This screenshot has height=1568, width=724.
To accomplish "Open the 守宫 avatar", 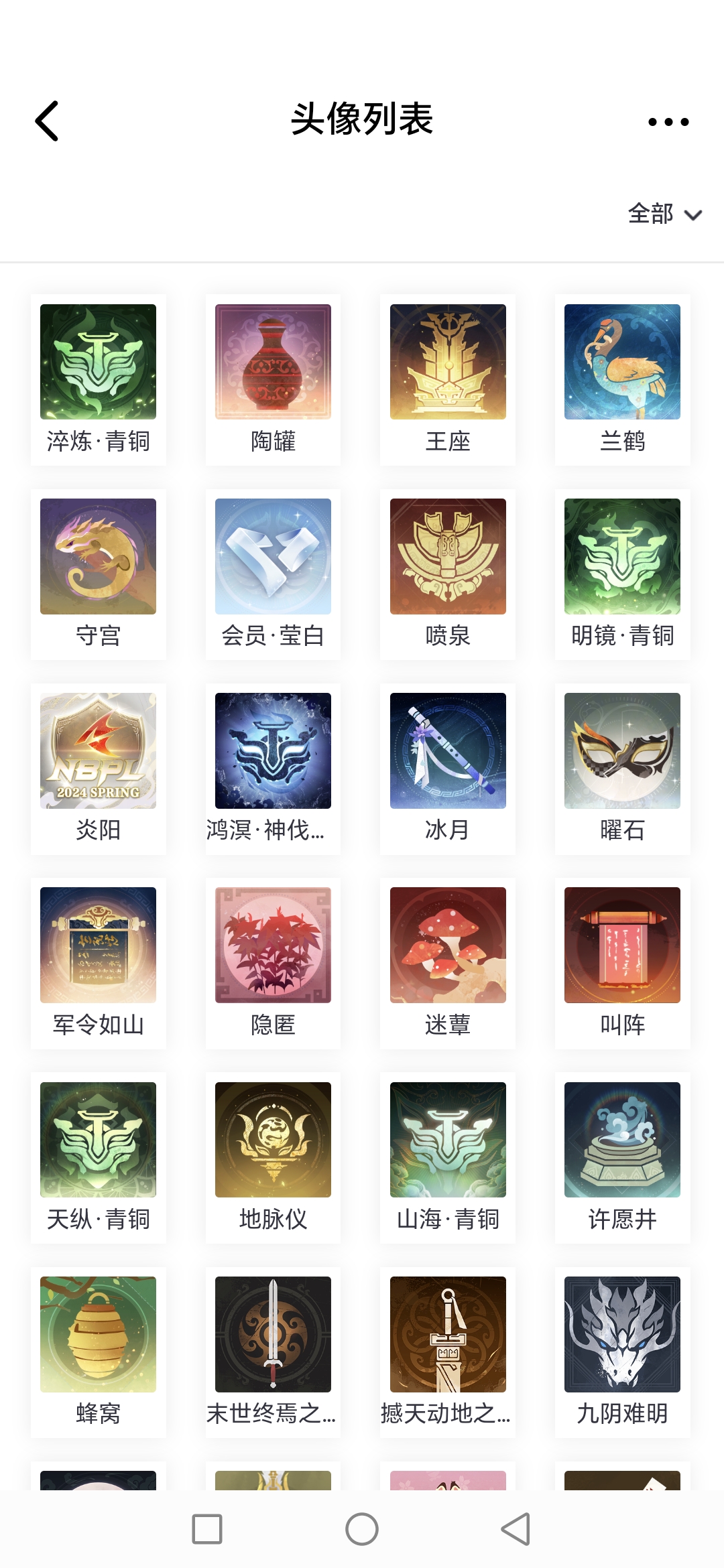I will point(98,557).
